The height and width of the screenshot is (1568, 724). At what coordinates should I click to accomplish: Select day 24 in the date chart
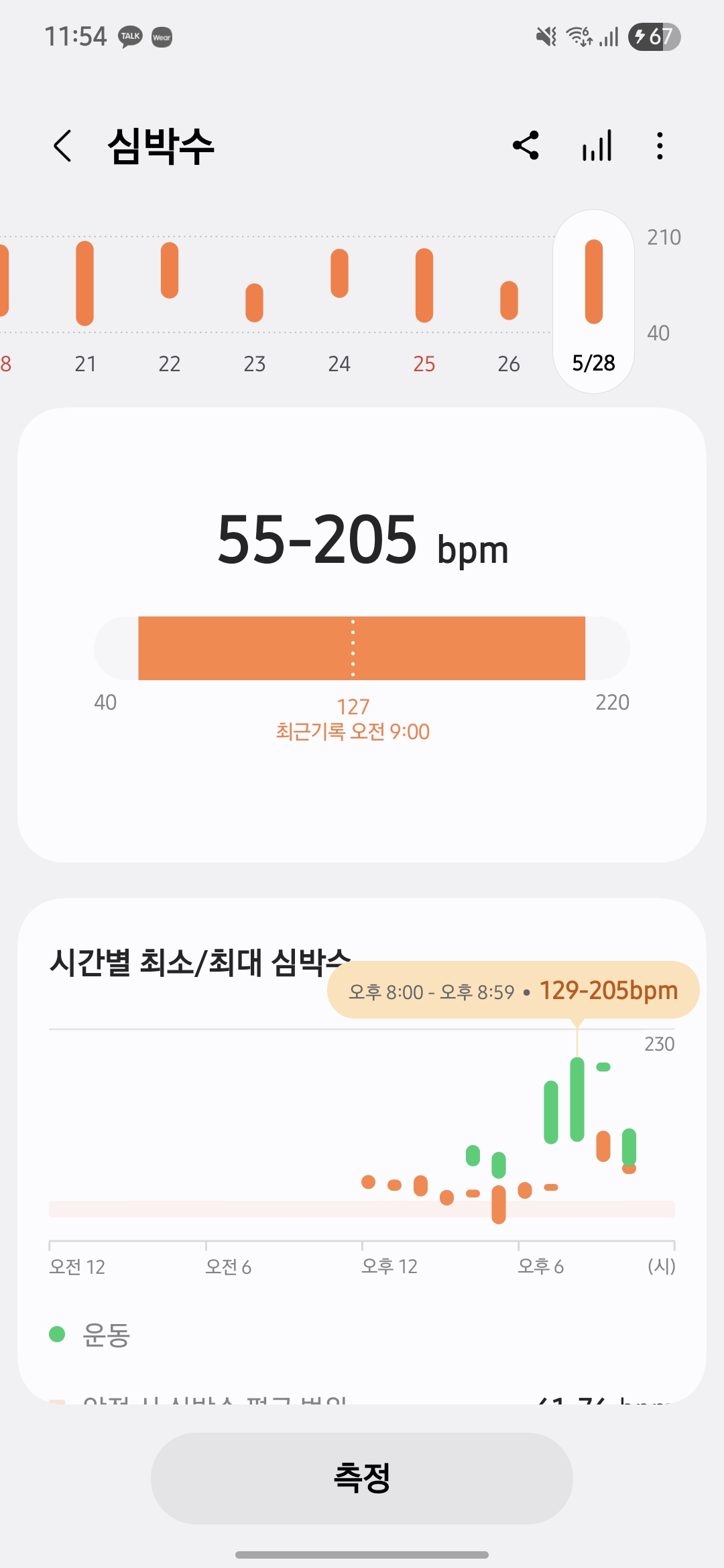[x=339, y=302]
